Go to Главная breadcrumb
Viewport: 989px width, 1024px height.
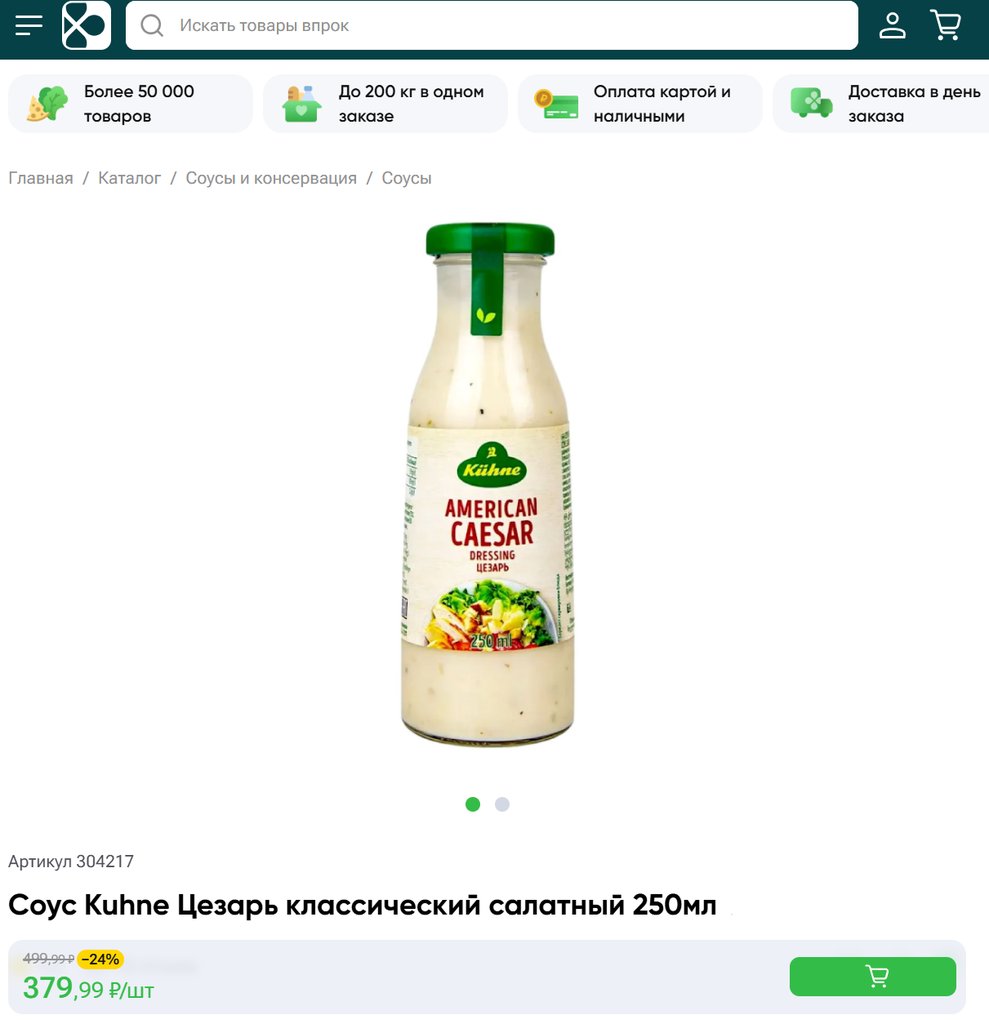click(x=41, y=178)
